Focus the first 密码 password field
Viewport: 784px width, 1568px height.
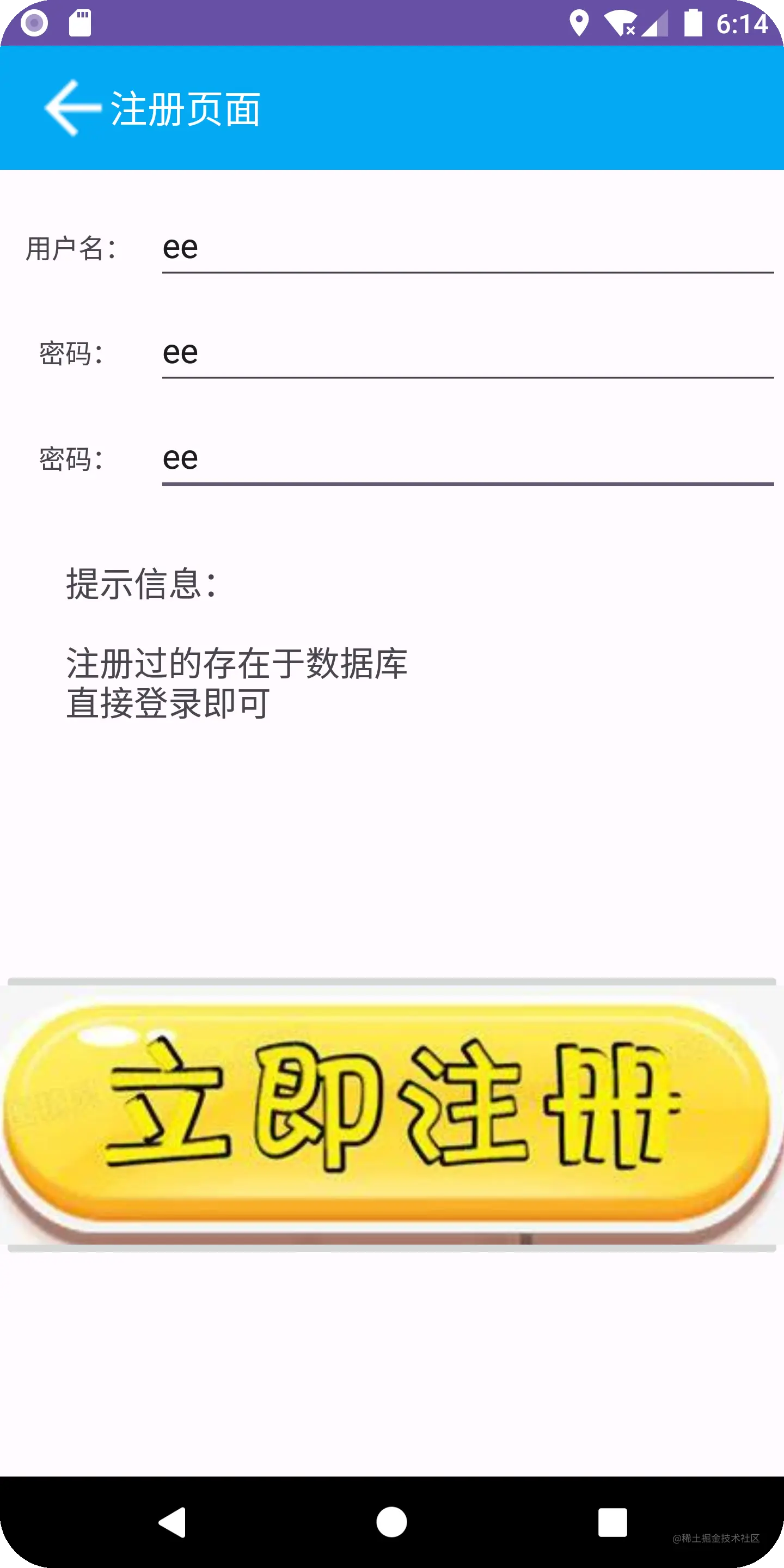(467, 353)
